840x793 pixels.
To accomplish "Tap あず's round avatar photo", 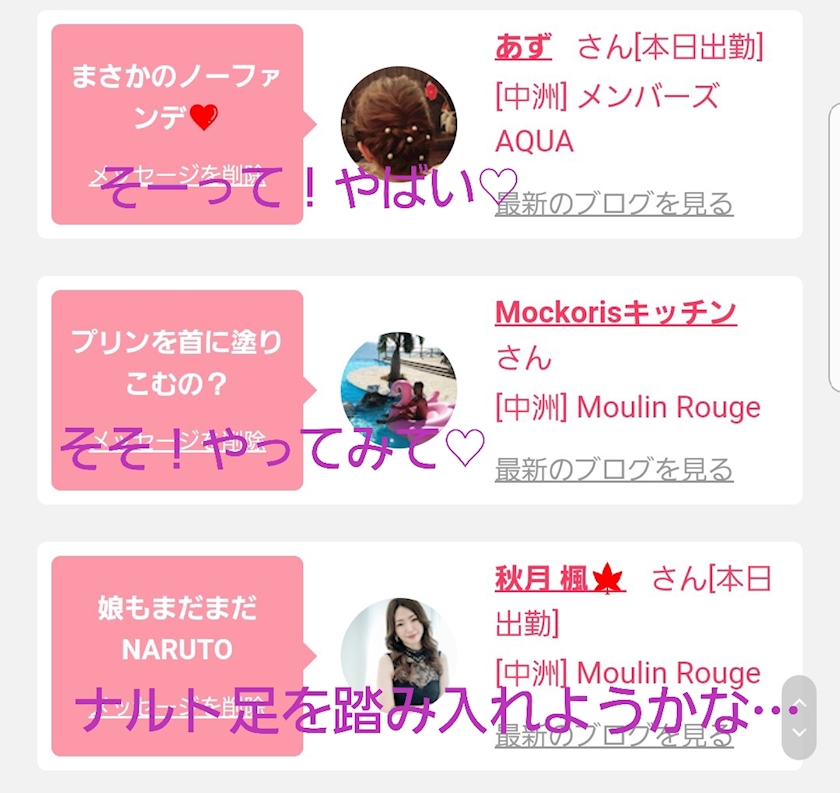I will coord(399,124).
